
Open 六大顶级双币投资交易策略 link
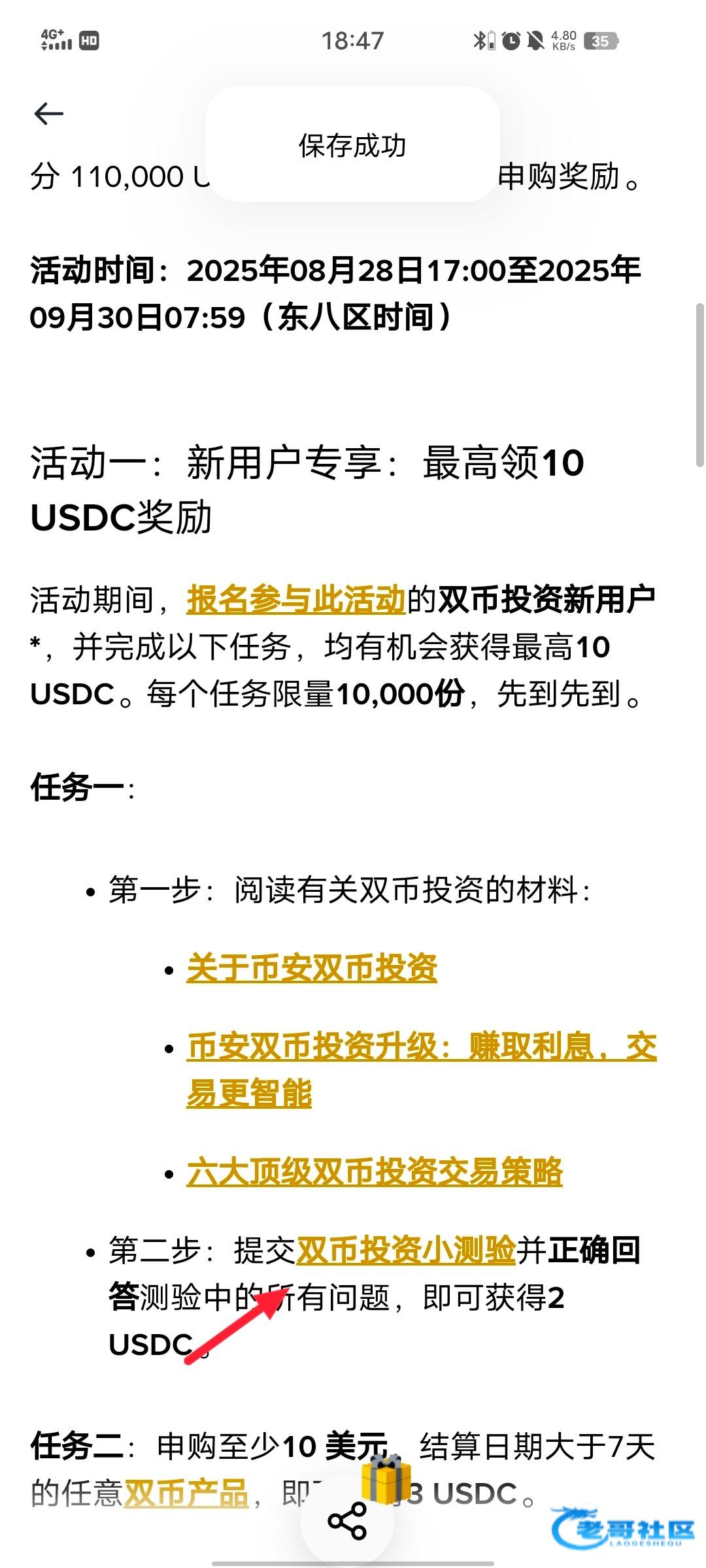[374, 1171]
